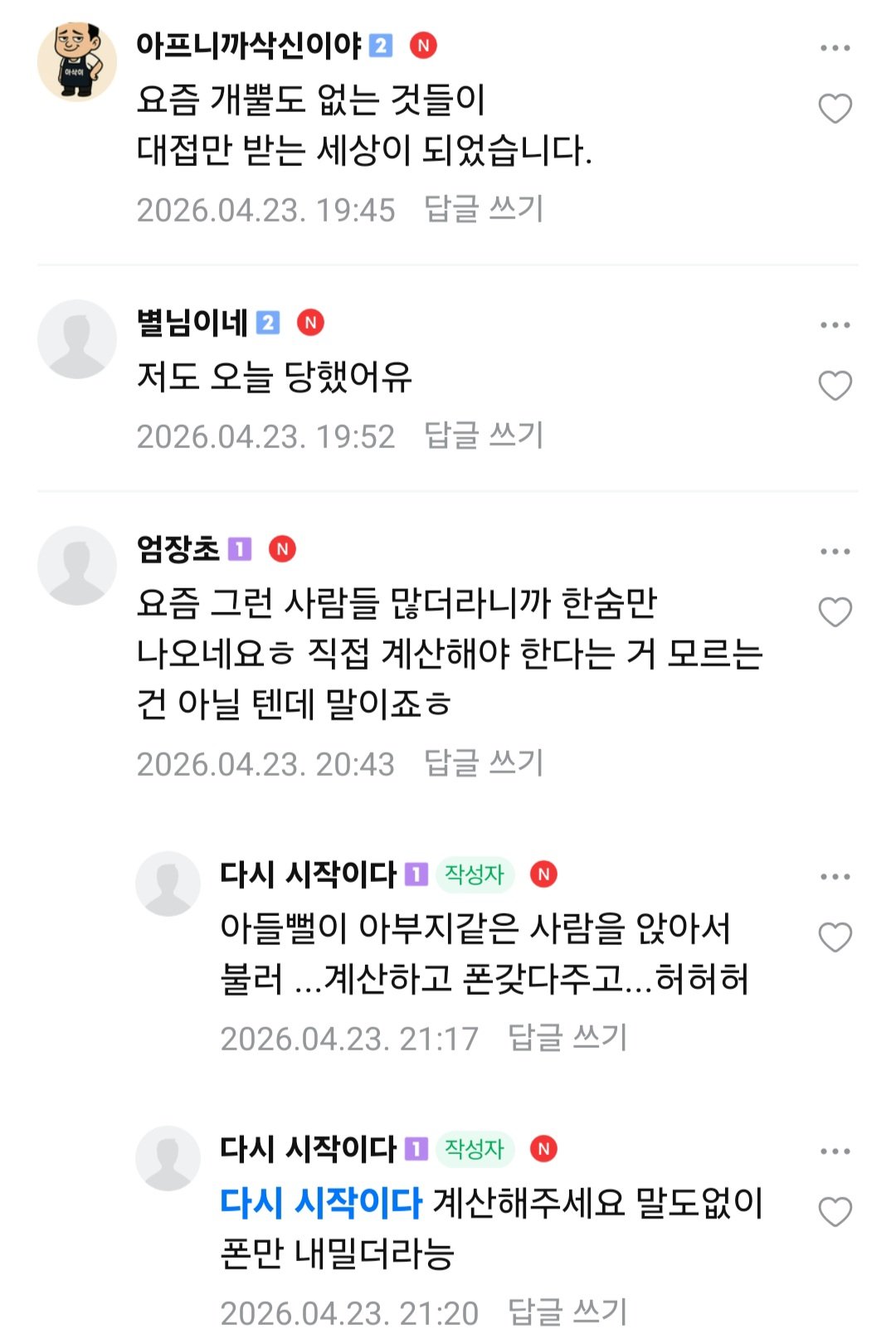Like 아프니까삭신이야's comment
The image size is (896, 1344).
[x=835, y=109]
